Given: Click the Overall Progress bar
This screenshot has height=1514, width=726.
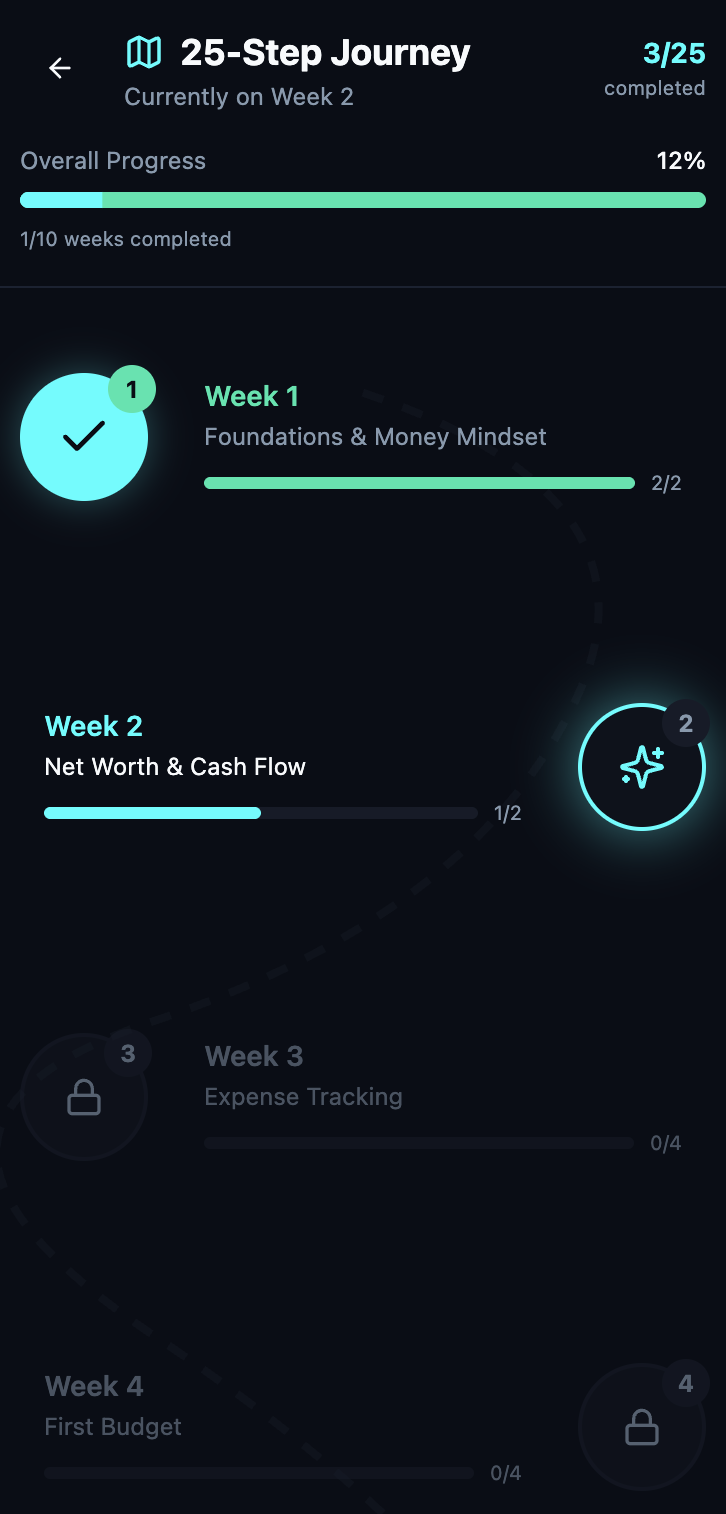Looking at the screenshot, I should (x=362, y=200).
